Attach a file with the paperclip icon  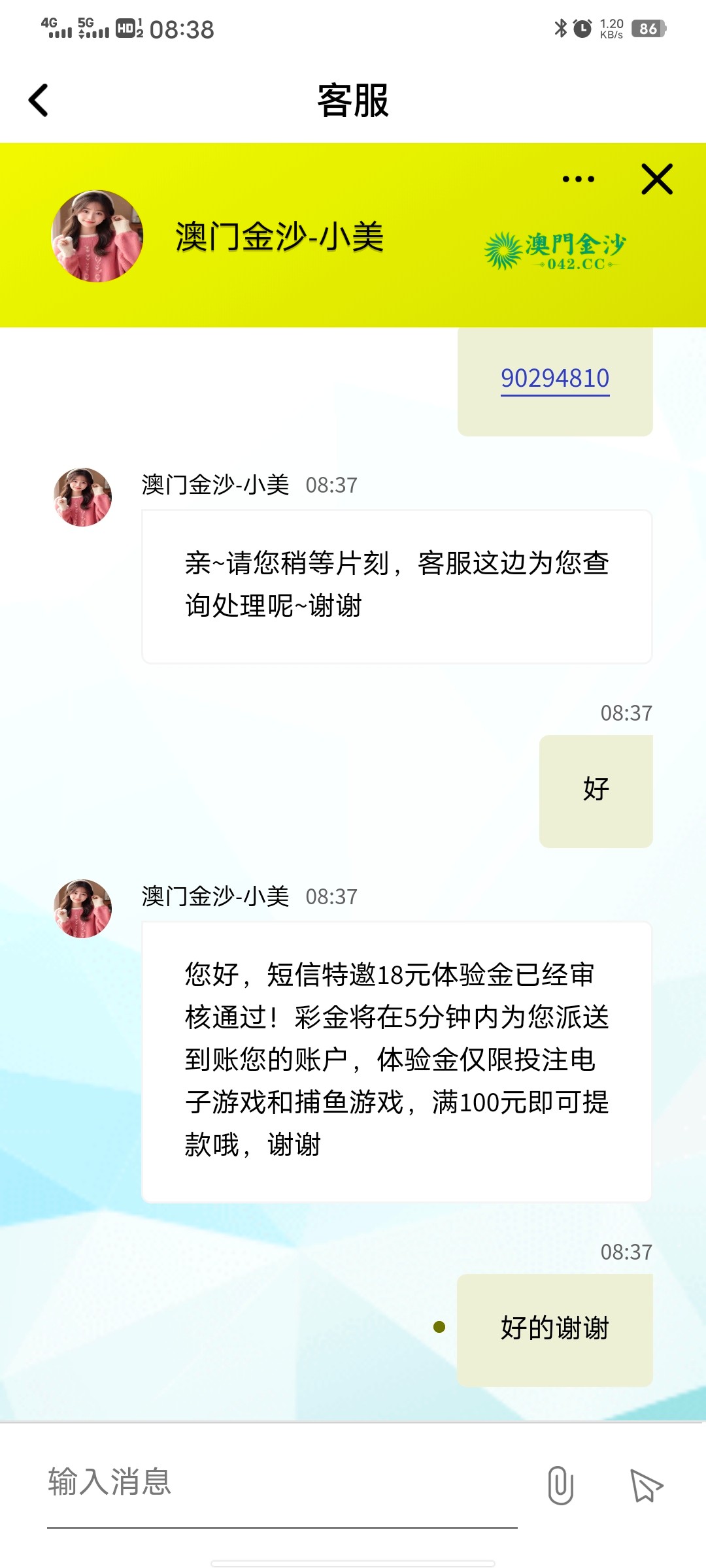560,1485
